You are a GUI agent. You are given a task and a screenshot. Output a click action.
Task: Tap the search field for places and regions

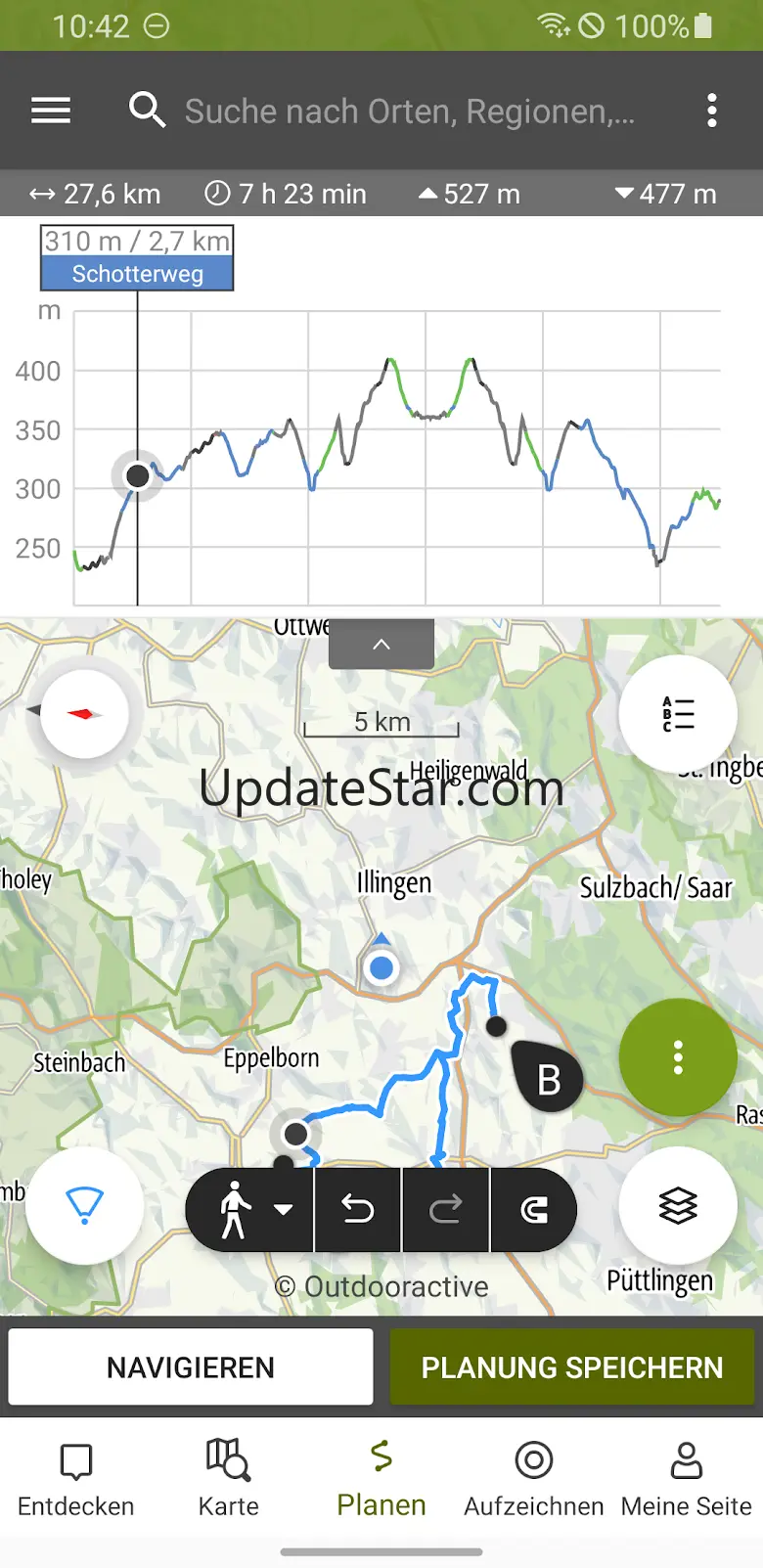409,112
